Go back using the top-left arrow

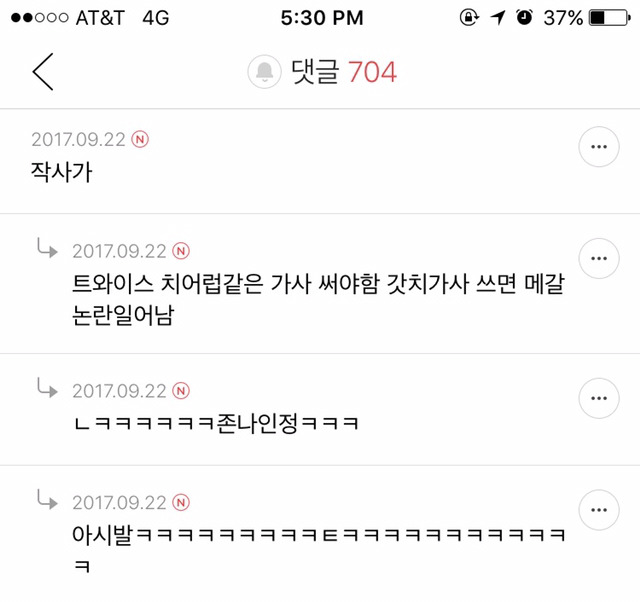42,72
